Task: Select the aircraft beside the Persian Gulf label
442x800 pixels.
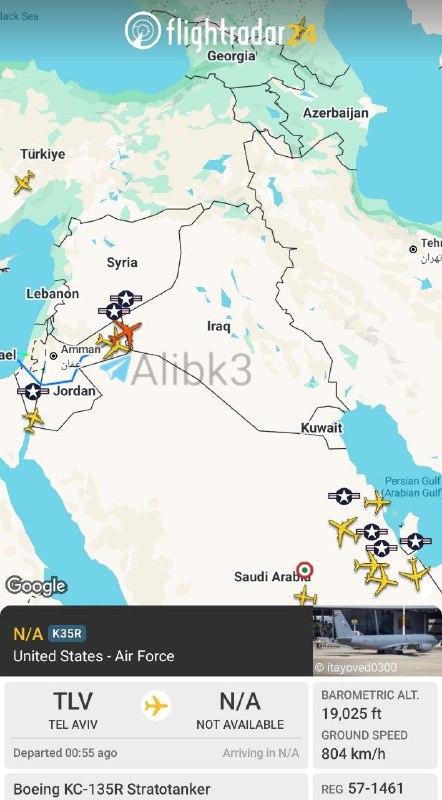Action: (377, 503)
